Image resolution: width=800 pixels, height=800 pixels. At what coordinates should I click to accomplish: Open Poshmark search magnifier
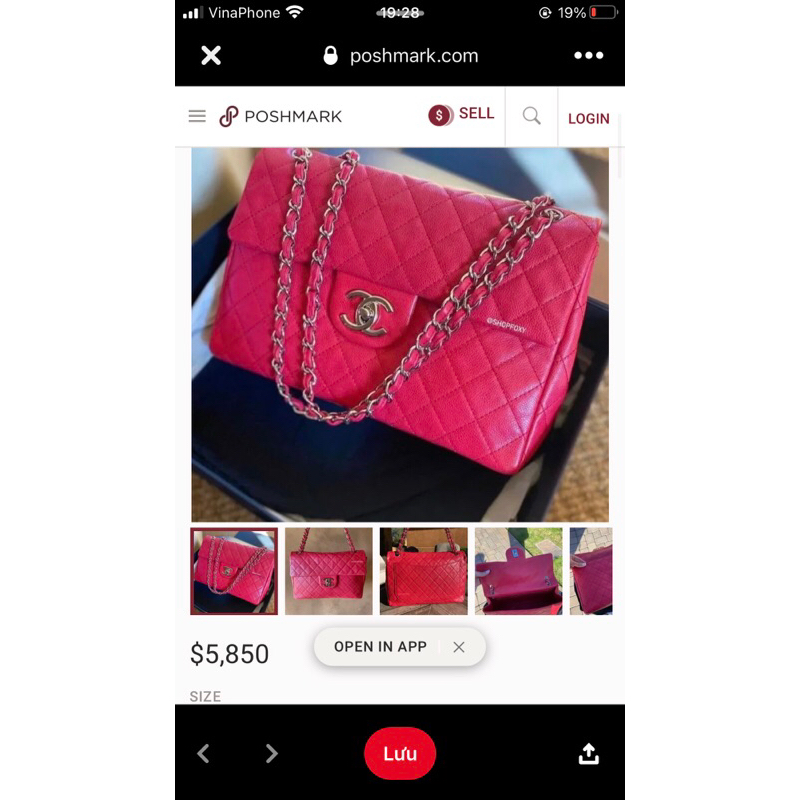[x=532, y=116]
